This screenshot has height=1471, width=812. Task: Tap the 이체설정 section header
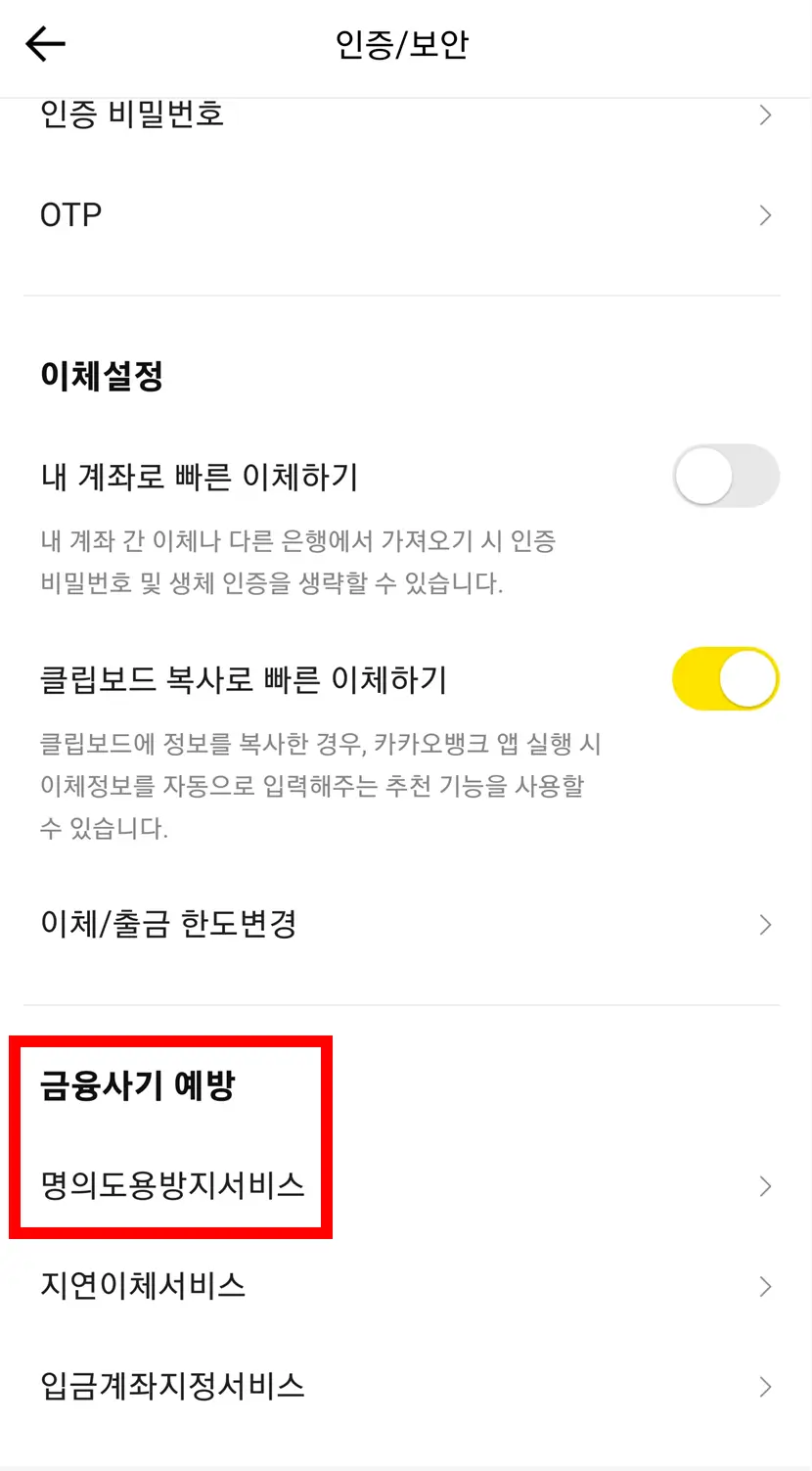pyautogui.click(x=102, y=376)
